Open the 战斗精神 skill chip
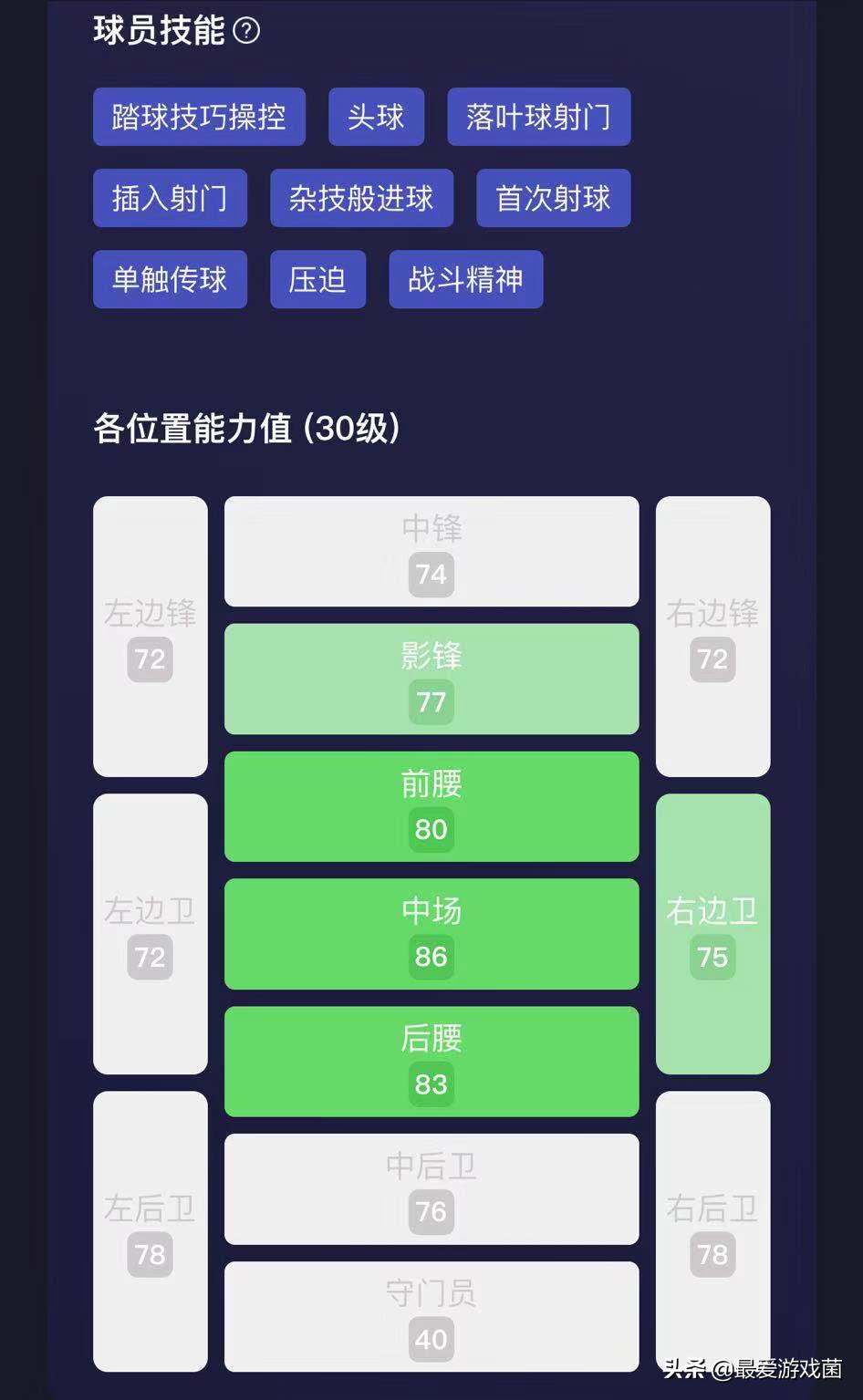Image resolution: width=863 pixels, height=1400 pixels. (465, 279)
